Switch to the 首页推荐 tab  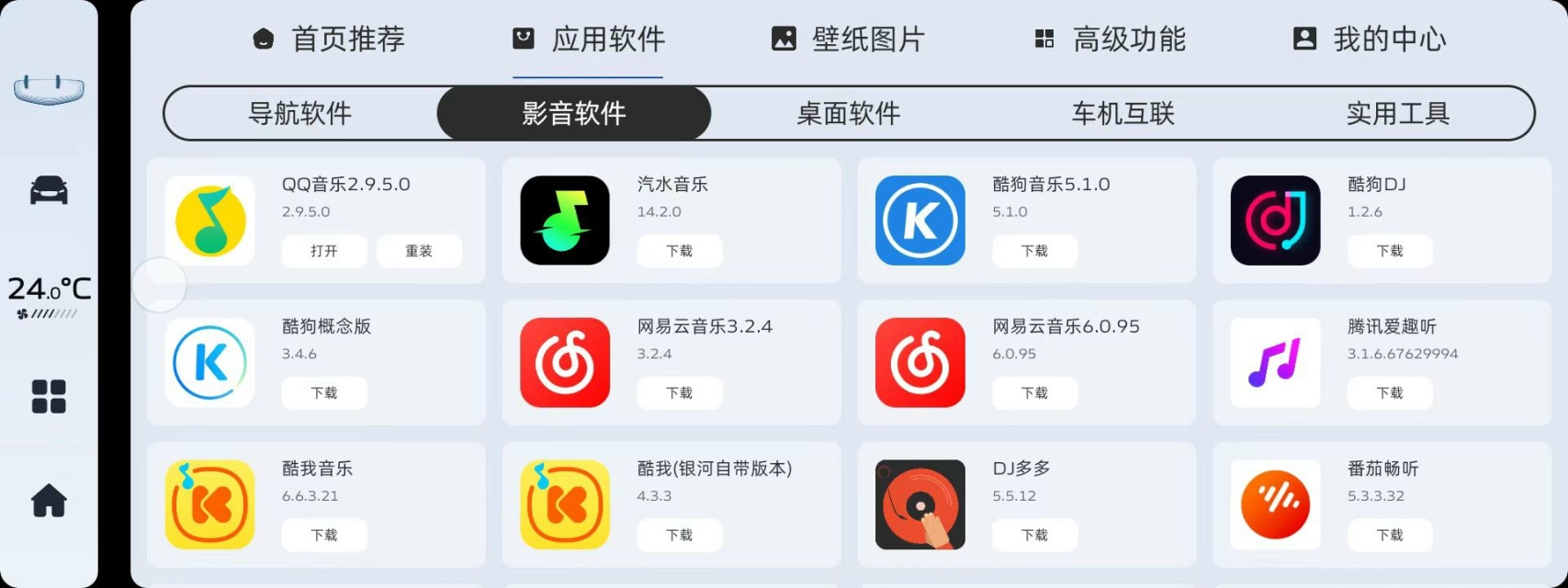pos(329,40)
